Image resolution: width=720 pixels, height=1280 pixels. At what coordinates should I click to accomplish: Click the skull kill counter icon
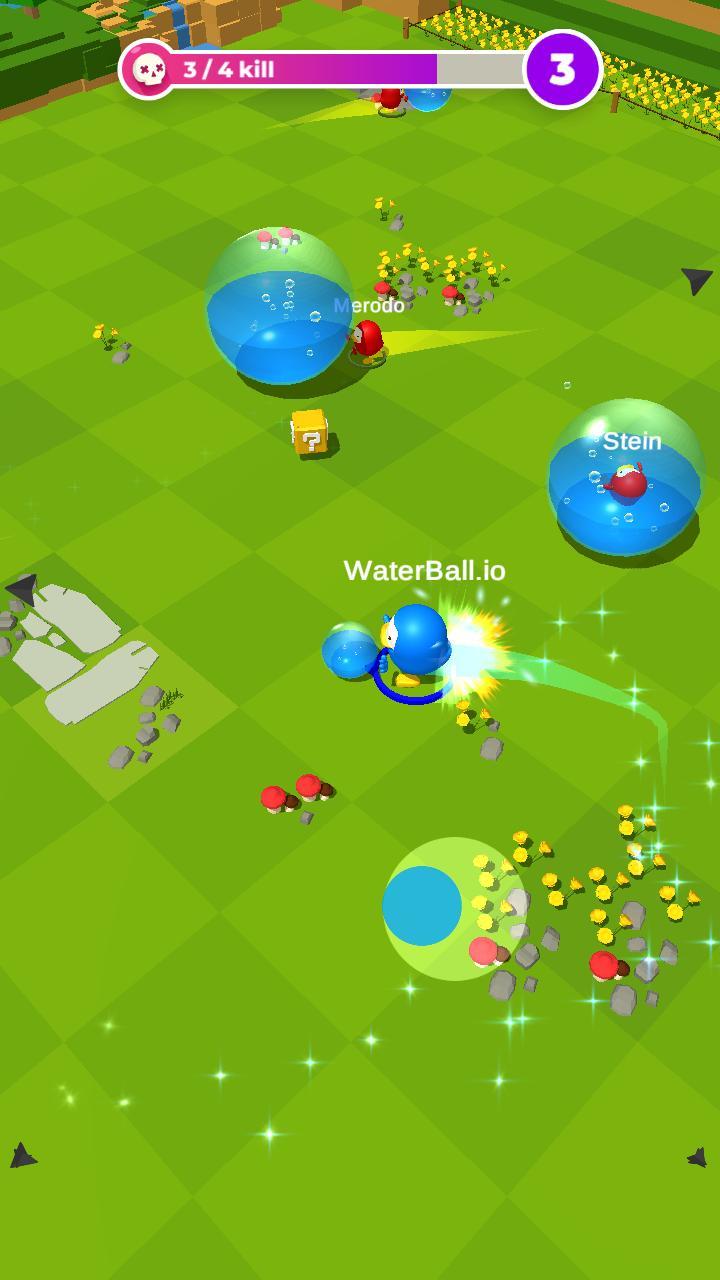(x=149, y=68)
